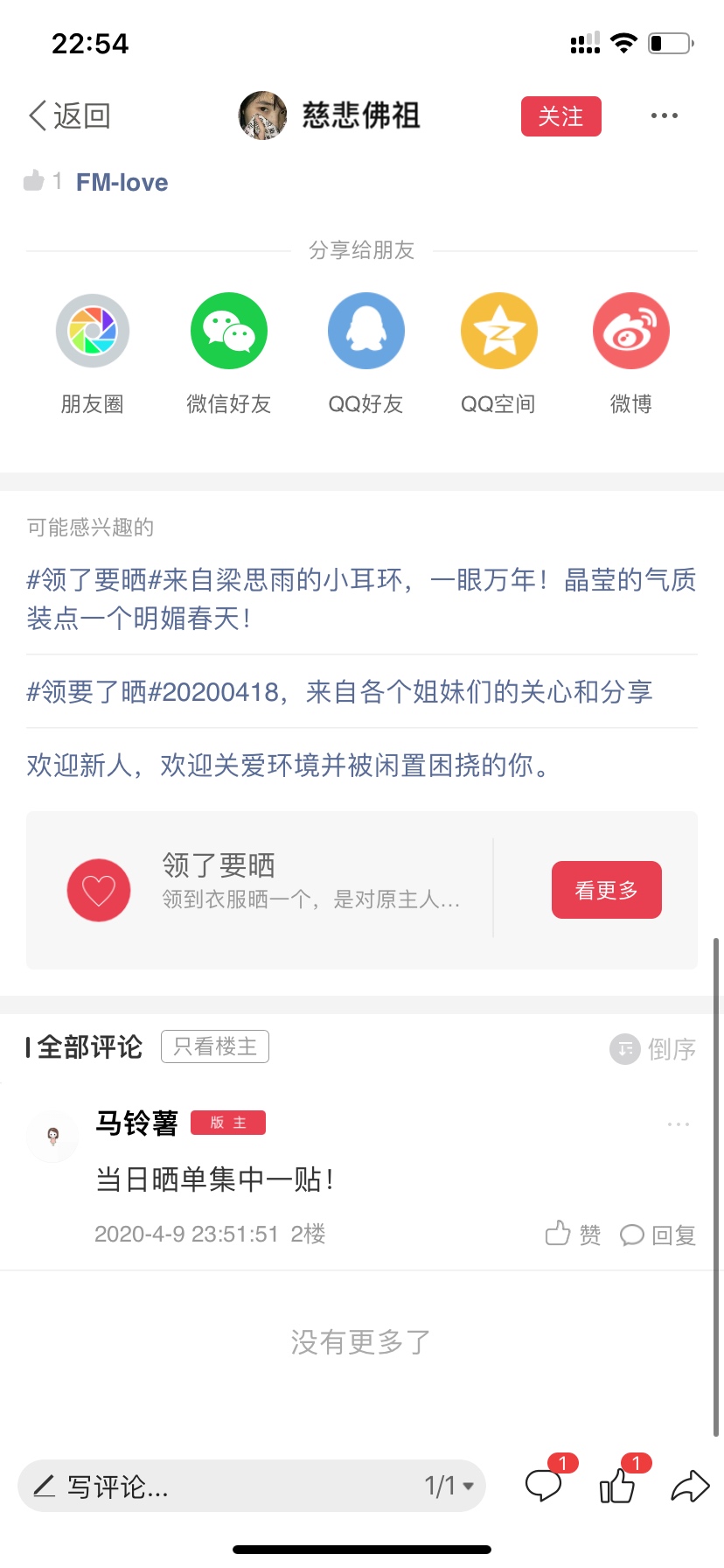Open the 写评论 comment field
Image resolution: width=724 pixels, height=1568 pixels.
[219, 1486]
